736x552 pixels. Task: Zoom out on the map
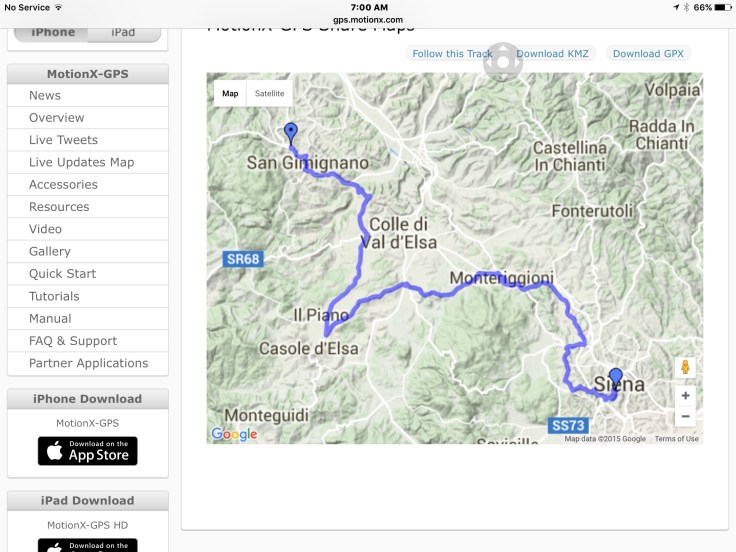(685, 417)
